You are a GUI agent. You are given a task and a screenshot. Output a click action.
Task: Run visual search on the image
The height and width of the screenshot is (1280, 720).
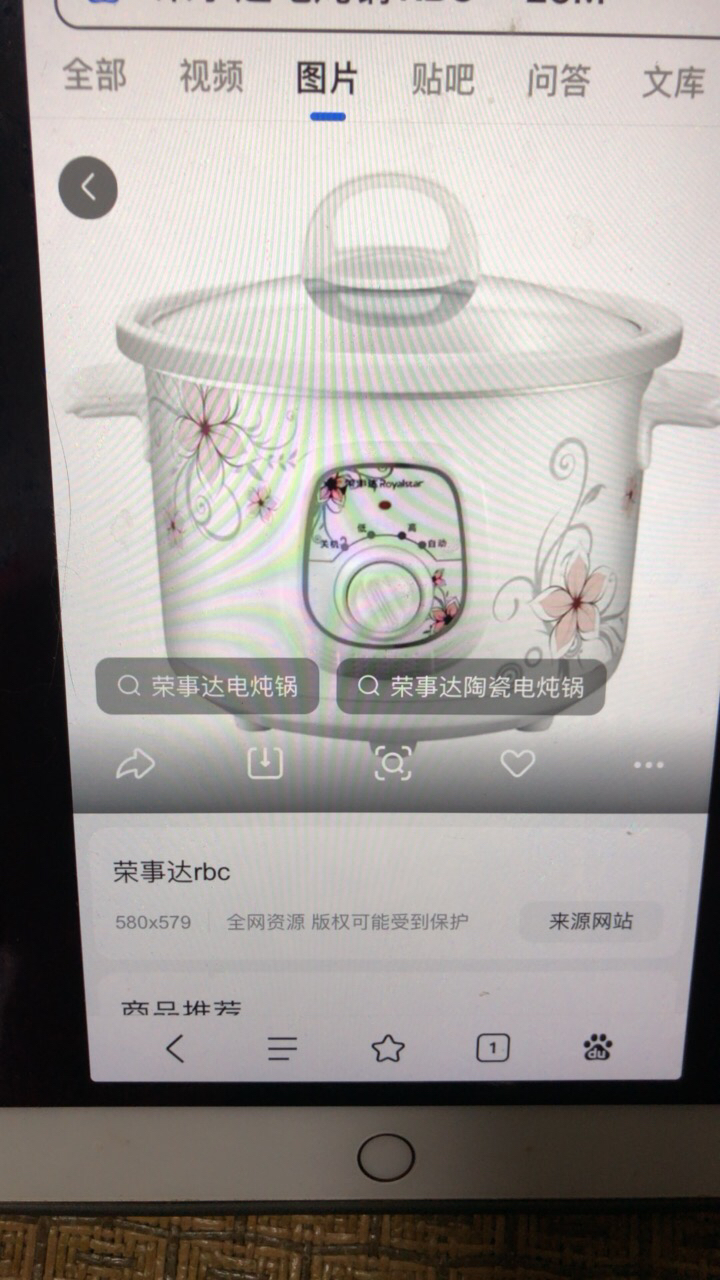[x=393, y=765]
